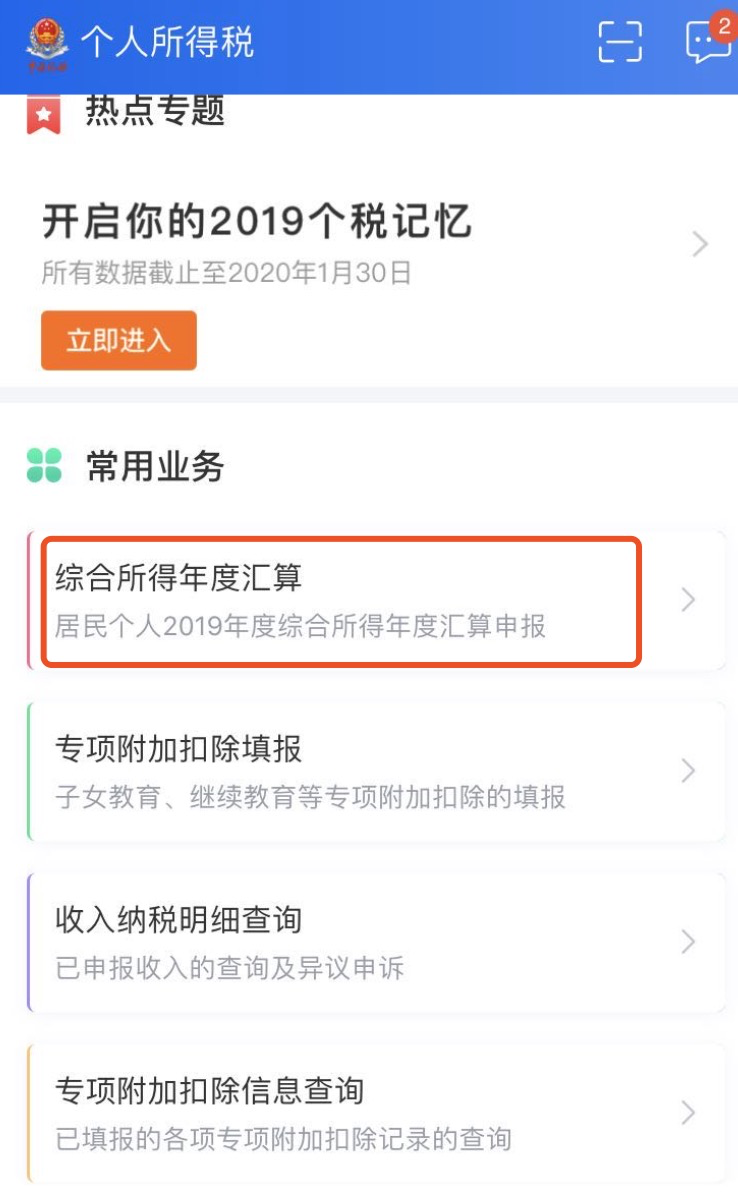Open 专项附加扣除填报
This screenshot has width=738, height=1192.
375,771
